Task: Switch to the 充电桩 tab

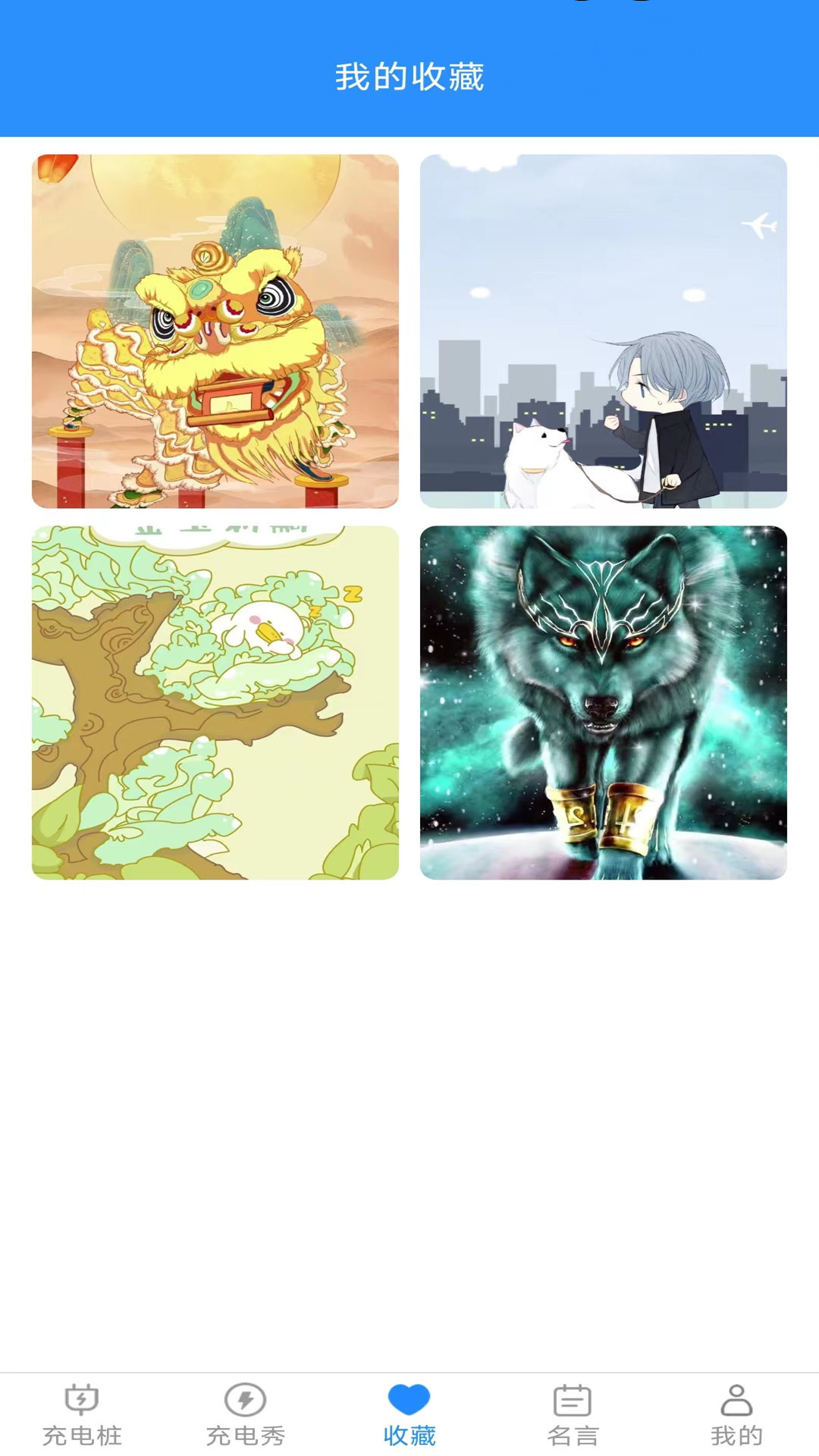Action: (82, 1415)
